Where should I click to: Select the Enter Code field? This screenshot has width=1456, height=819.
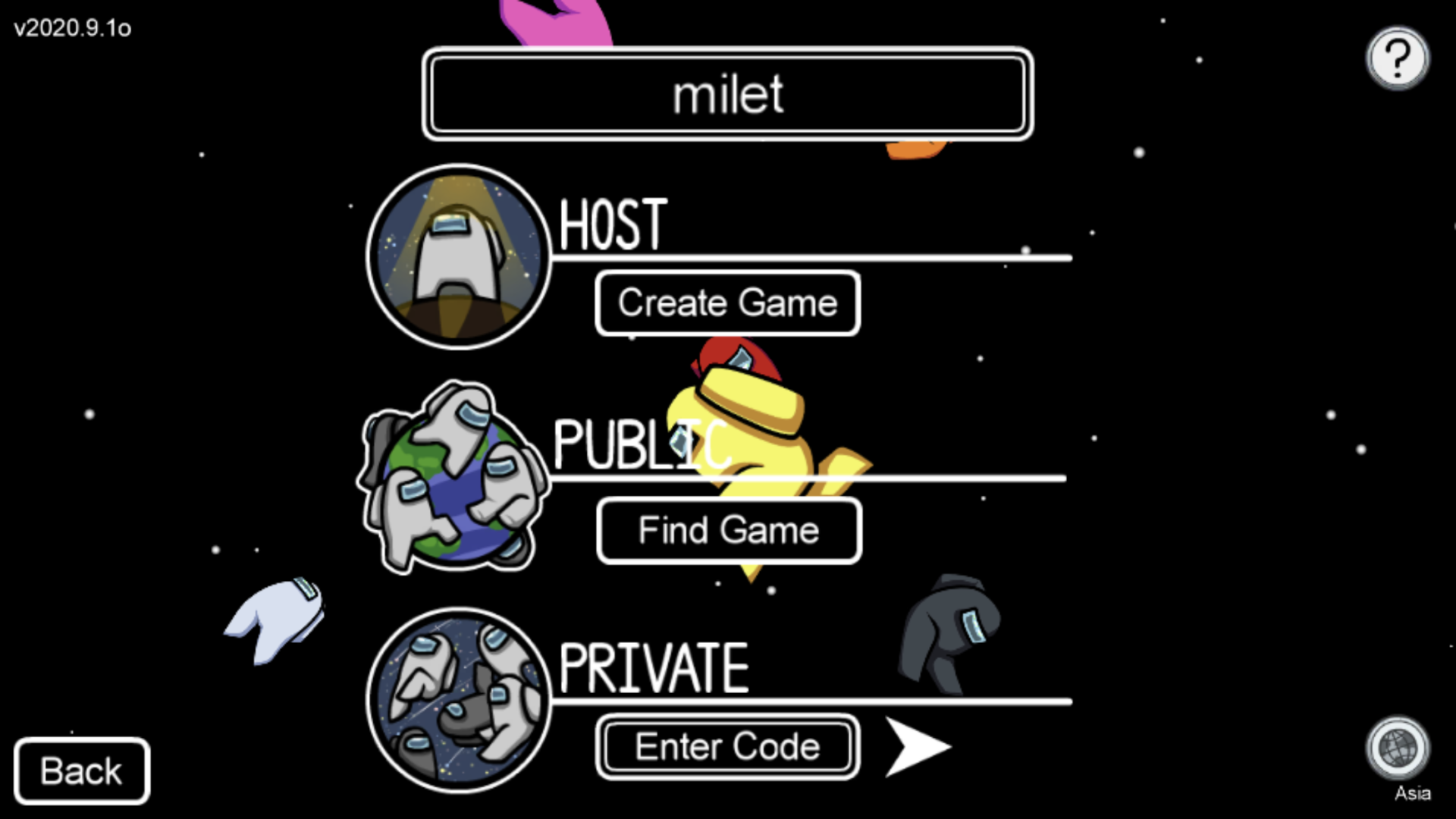727,747
